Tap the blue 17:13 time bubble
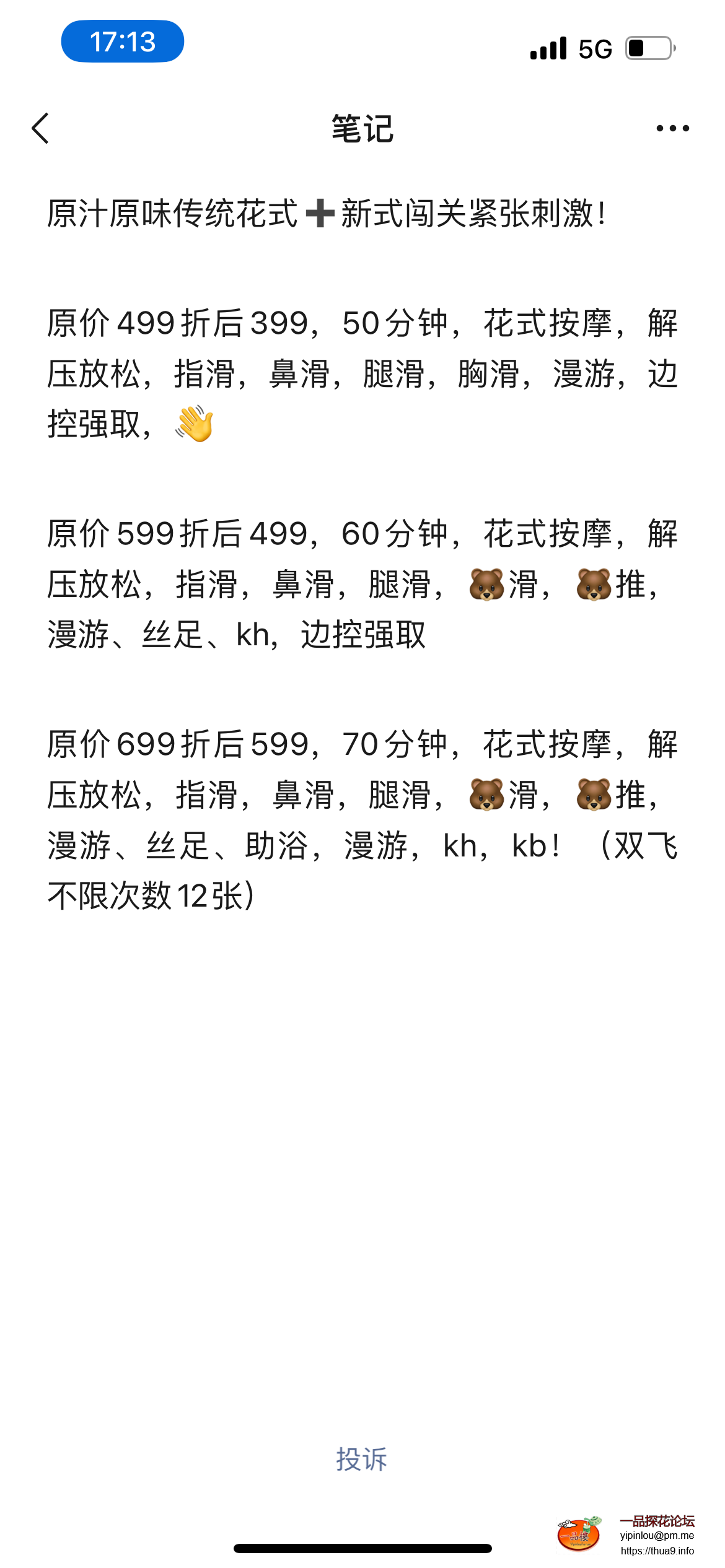This screenshot has height=1568, width=725. 121,41
